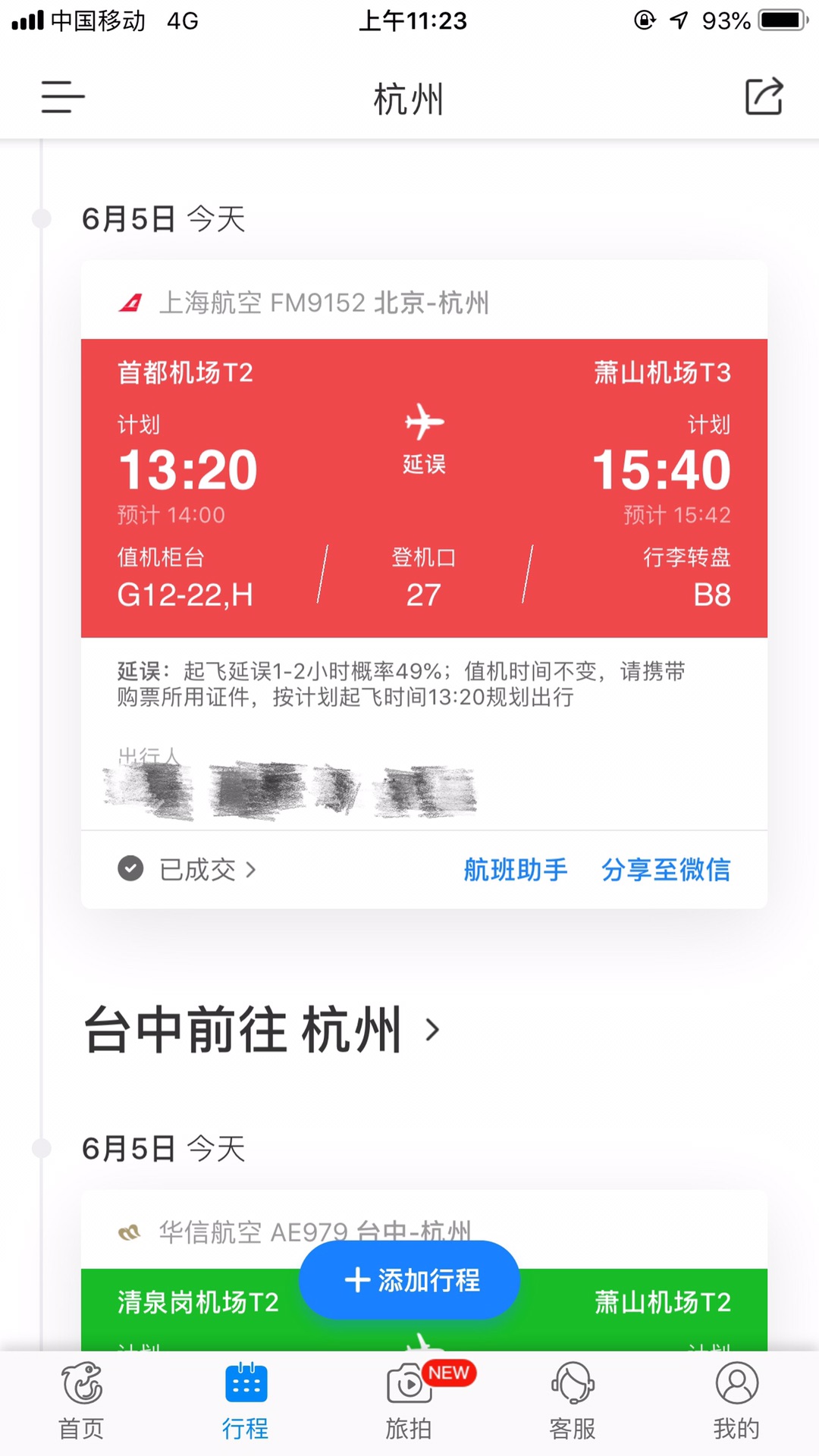Tap 分享至微信 to share to WeChat

(x=665, y=869)
